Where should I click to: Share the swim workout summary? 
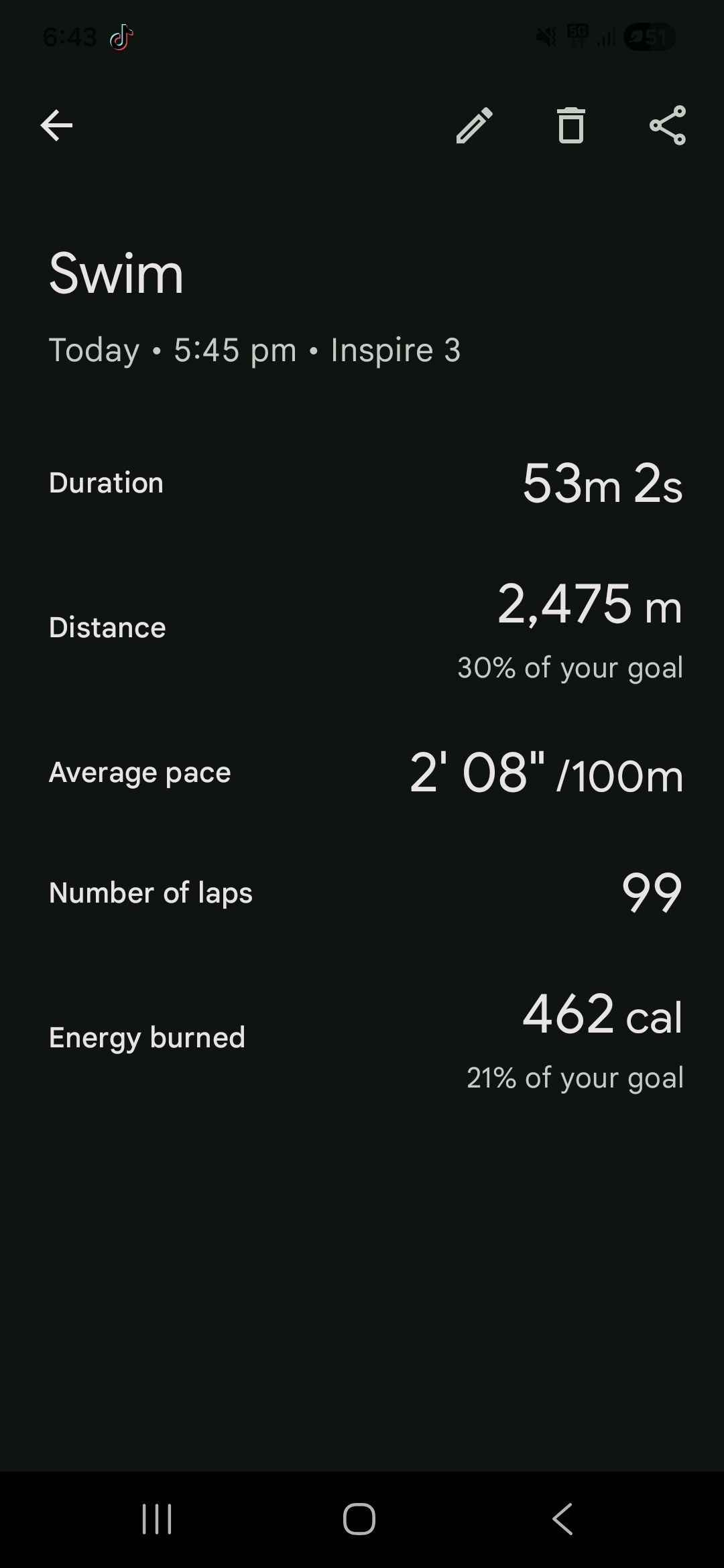(668, 125)
